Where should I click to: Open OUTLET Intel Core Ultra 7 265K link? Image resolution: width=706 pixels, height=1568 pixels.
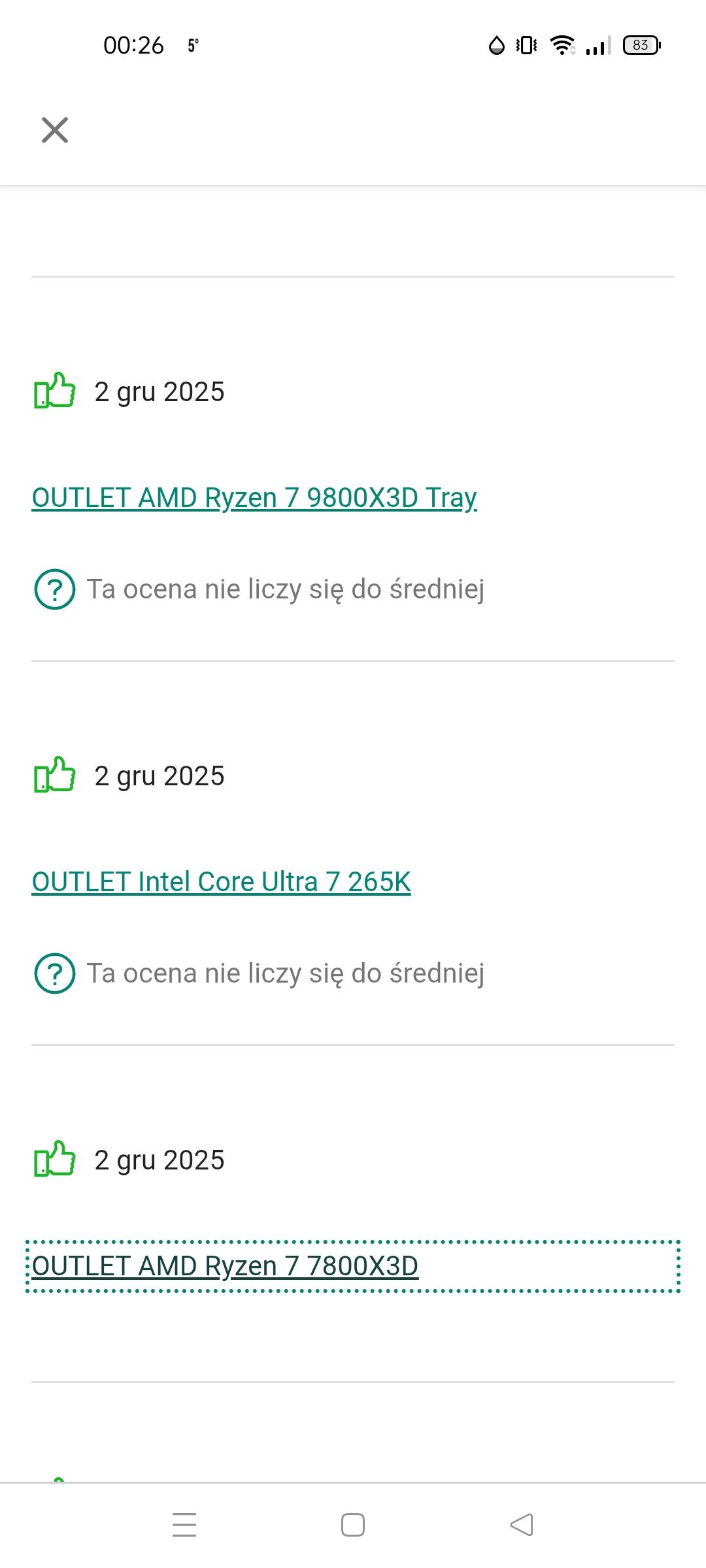coord(221,882)
